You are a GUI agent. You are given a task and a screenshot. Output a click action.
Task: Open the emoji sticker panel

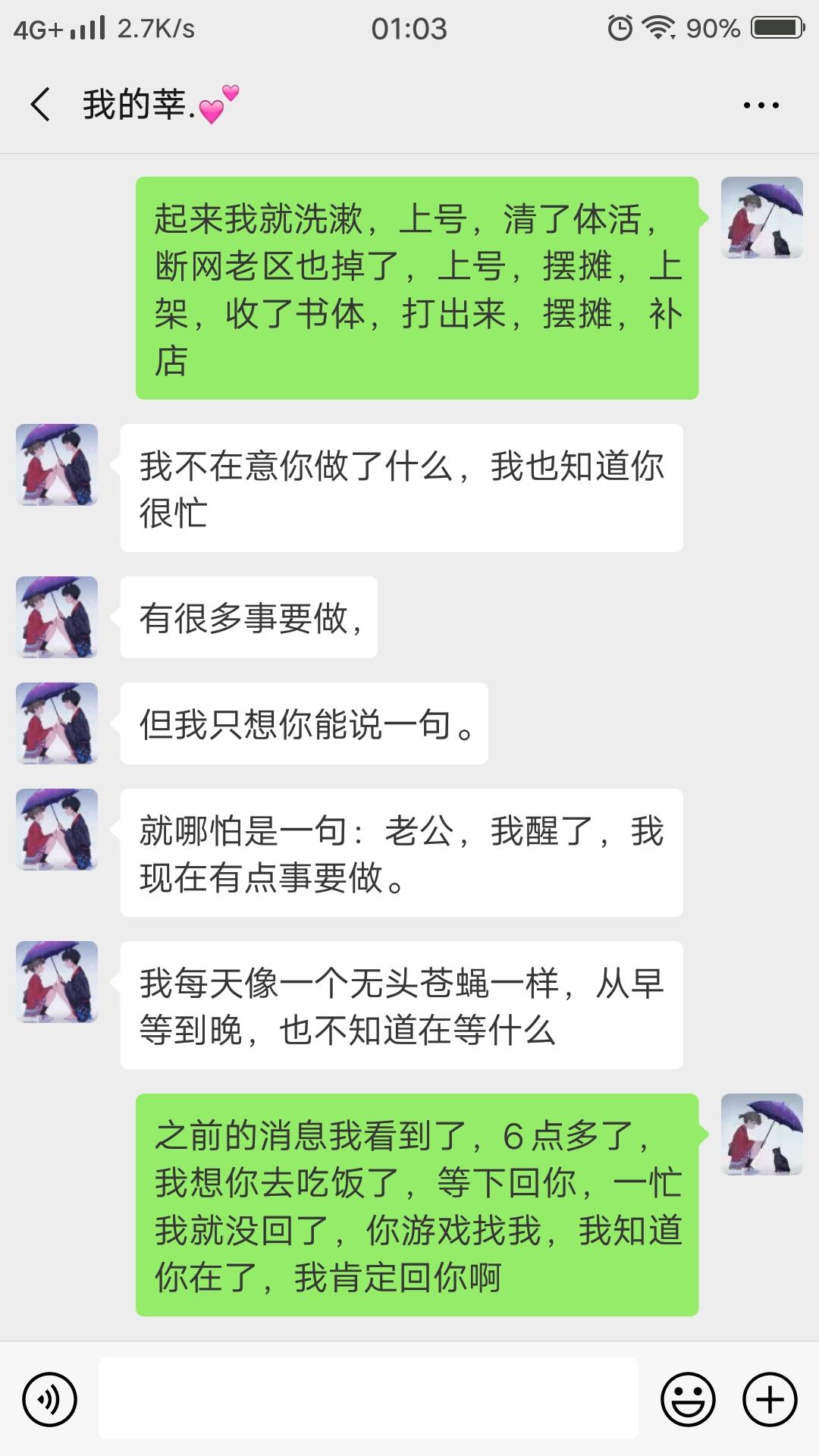688,1399
